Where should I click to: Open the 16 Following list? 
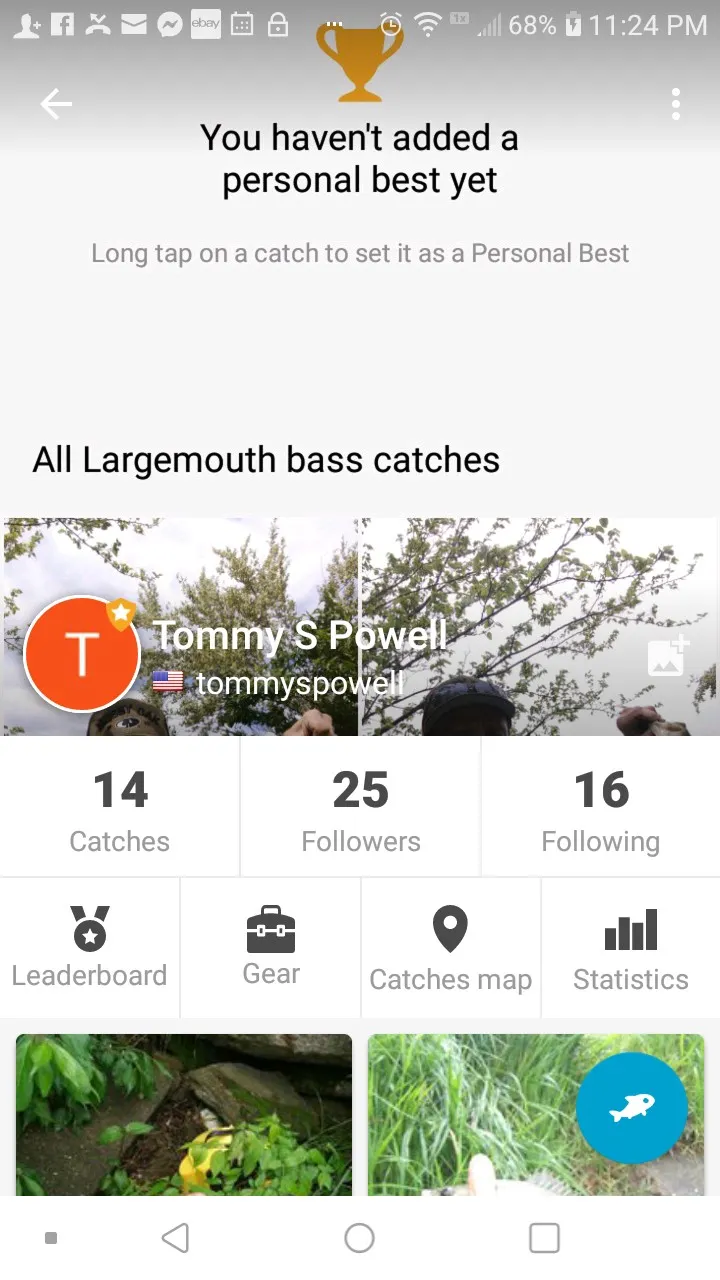(x=600, y=808)
